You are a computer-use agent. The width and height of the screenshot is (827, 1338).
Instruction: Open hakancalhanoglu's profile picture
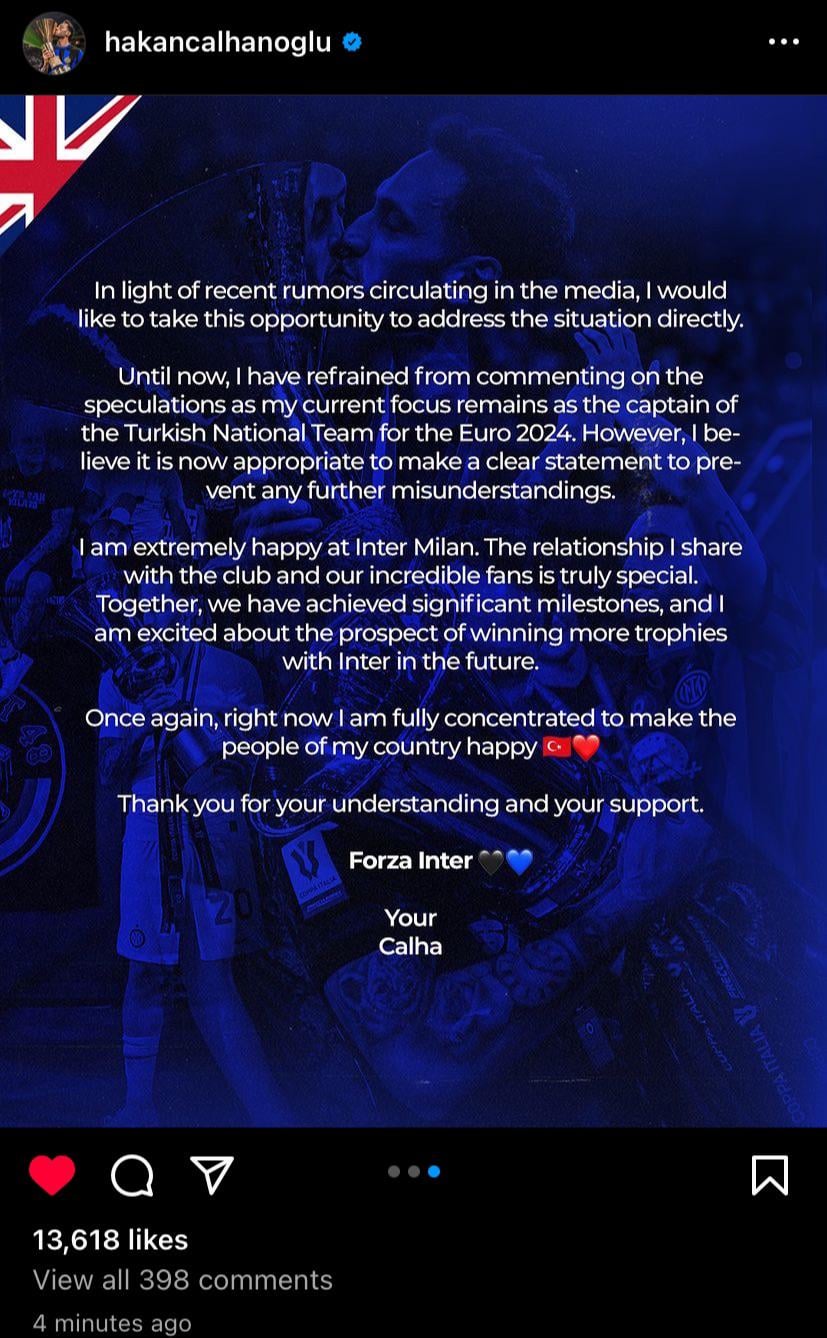[54, 43]
